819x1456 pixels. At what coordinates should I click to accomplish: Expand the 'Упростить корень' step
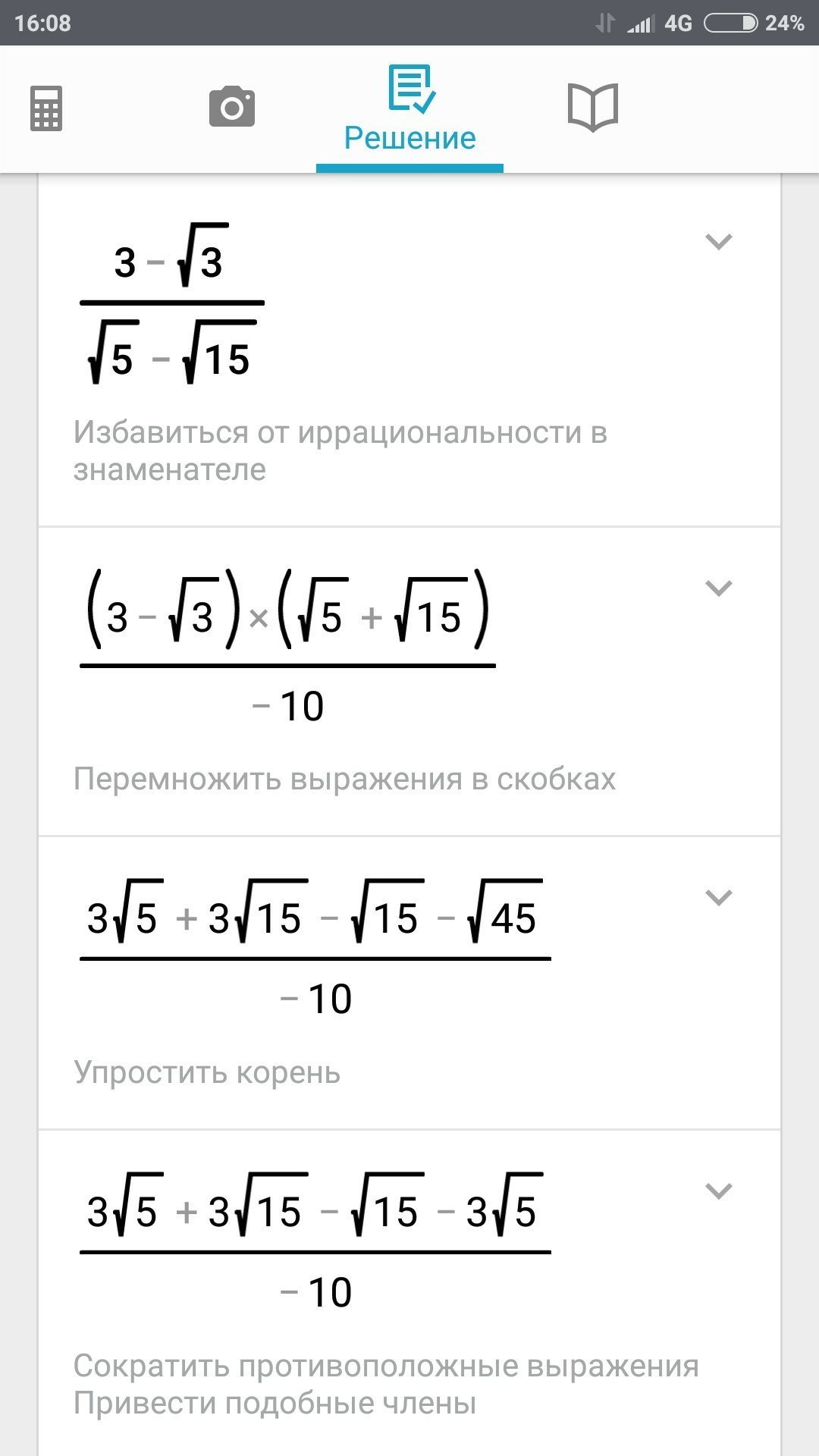point(718,898)
